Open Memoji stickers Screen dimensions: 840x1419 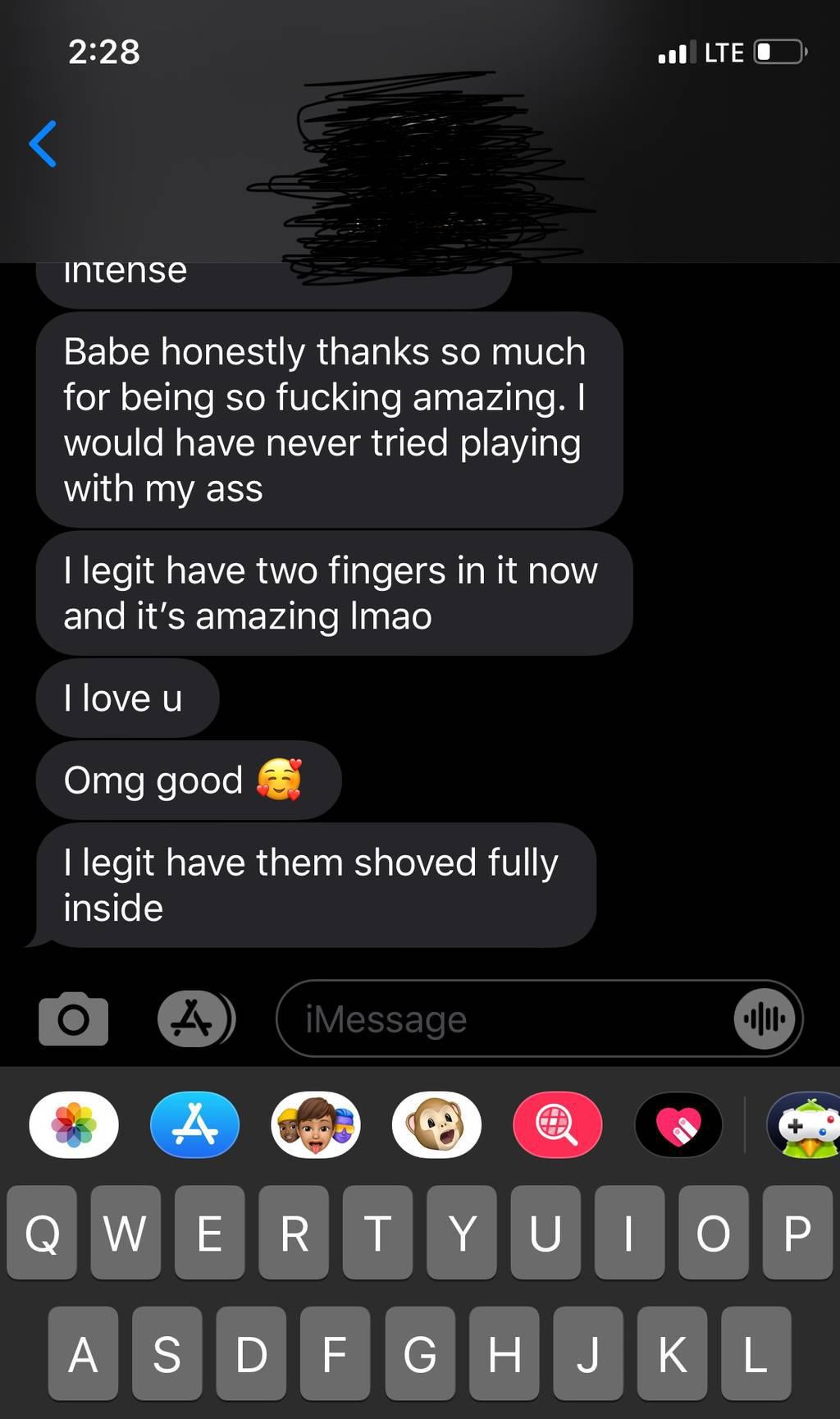pos(316,1124)
